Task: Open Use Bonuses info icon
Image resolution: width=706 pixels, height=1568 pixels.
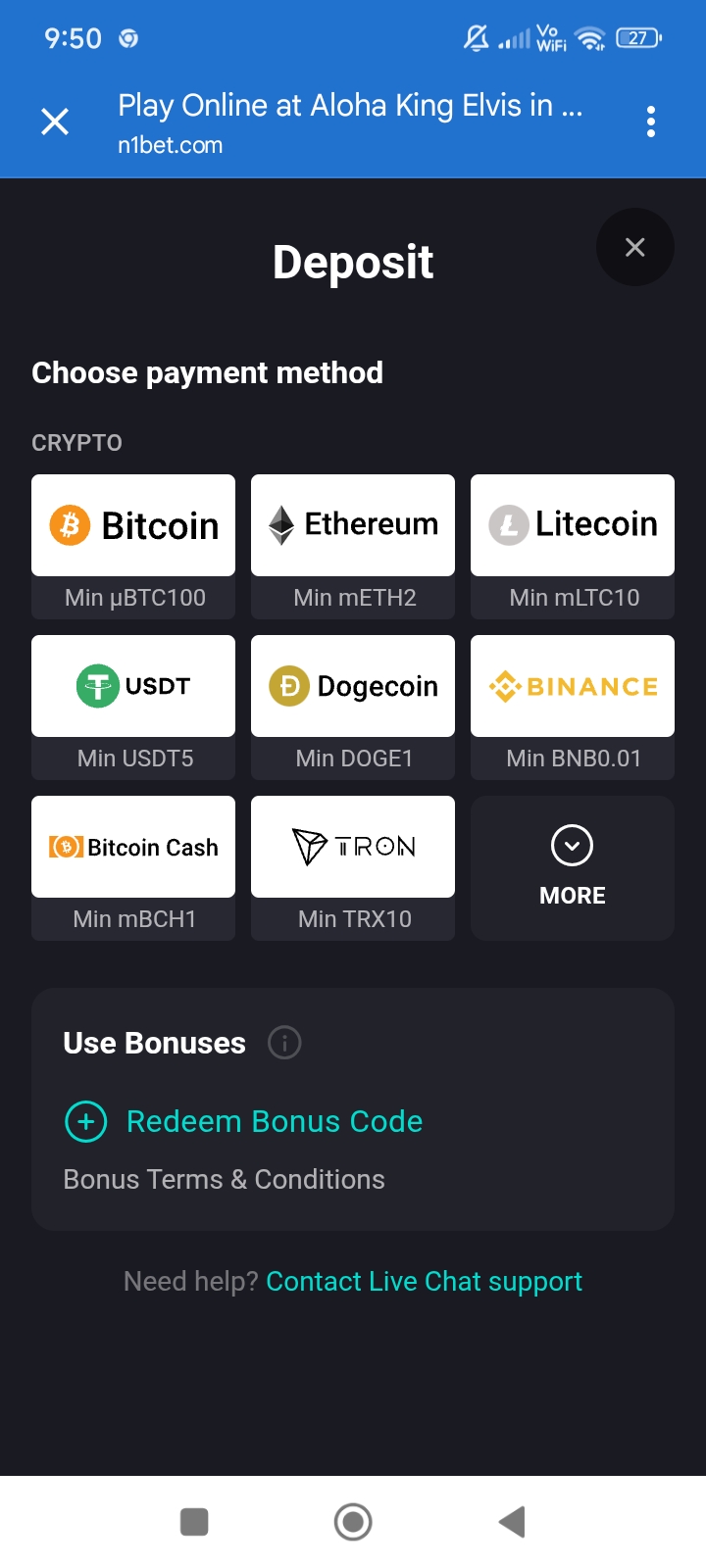Action: (284, 1043)
